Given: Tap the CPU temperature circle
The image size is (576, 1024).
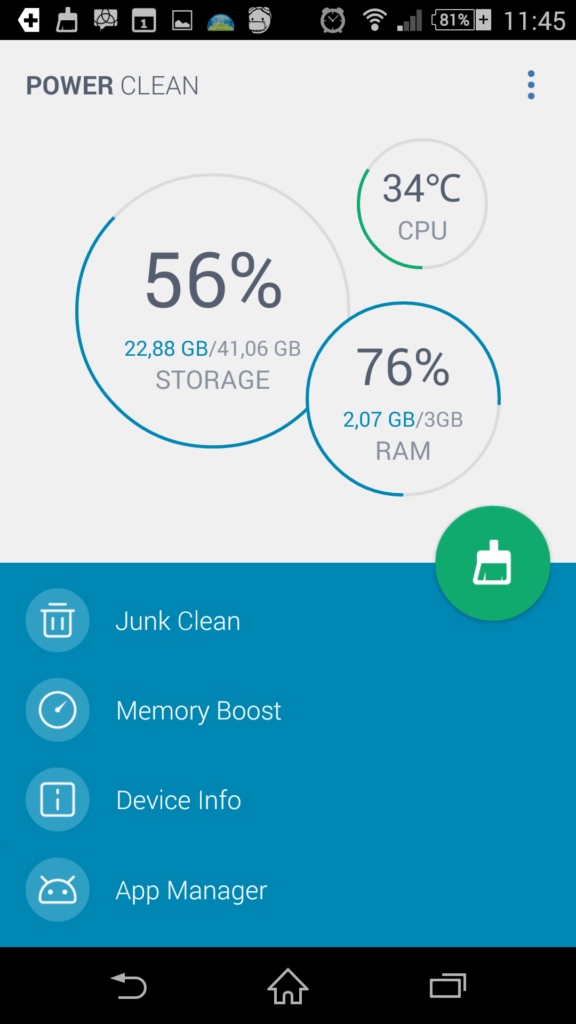Looking at the screenshot, I should (422, 204).
